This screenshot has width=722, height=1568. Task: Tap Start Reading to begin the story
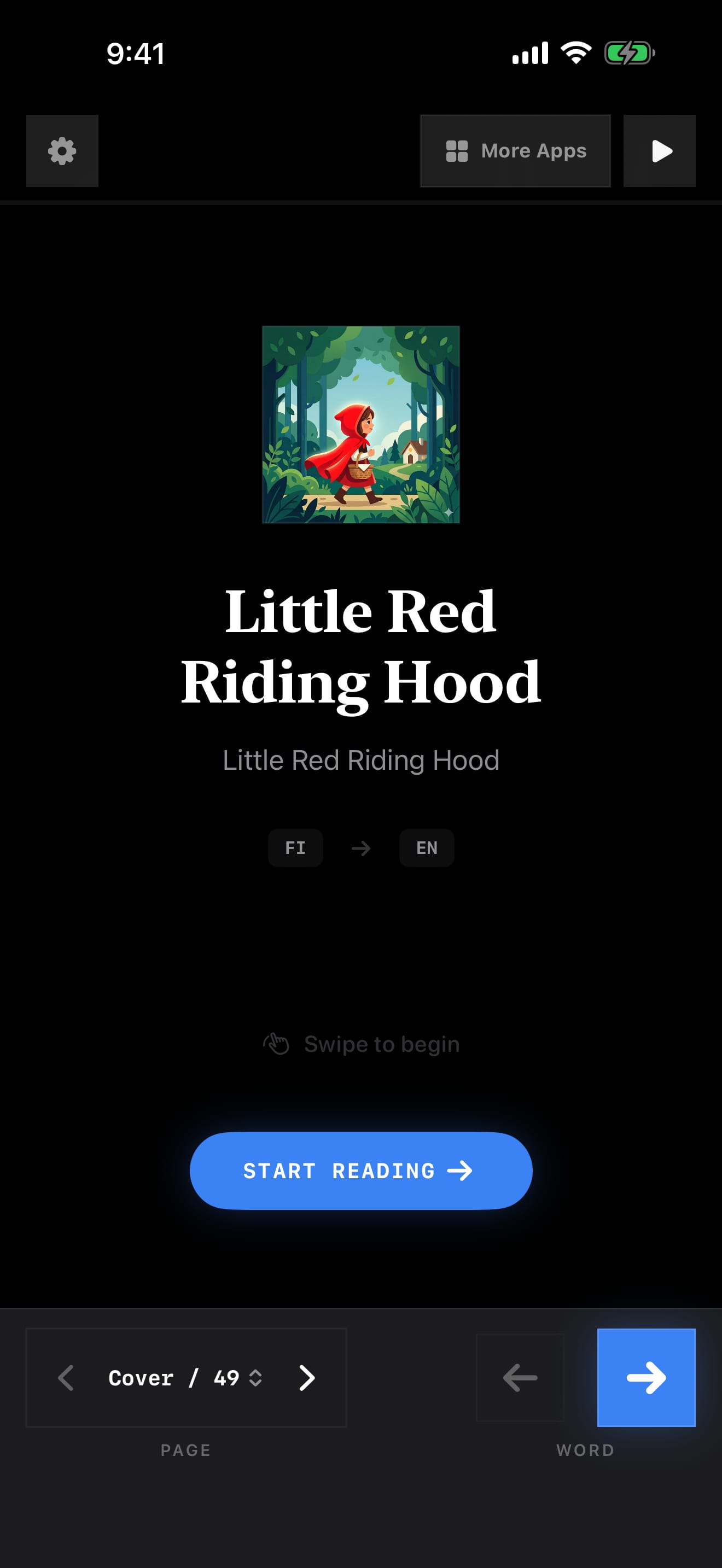(361, 1171)
